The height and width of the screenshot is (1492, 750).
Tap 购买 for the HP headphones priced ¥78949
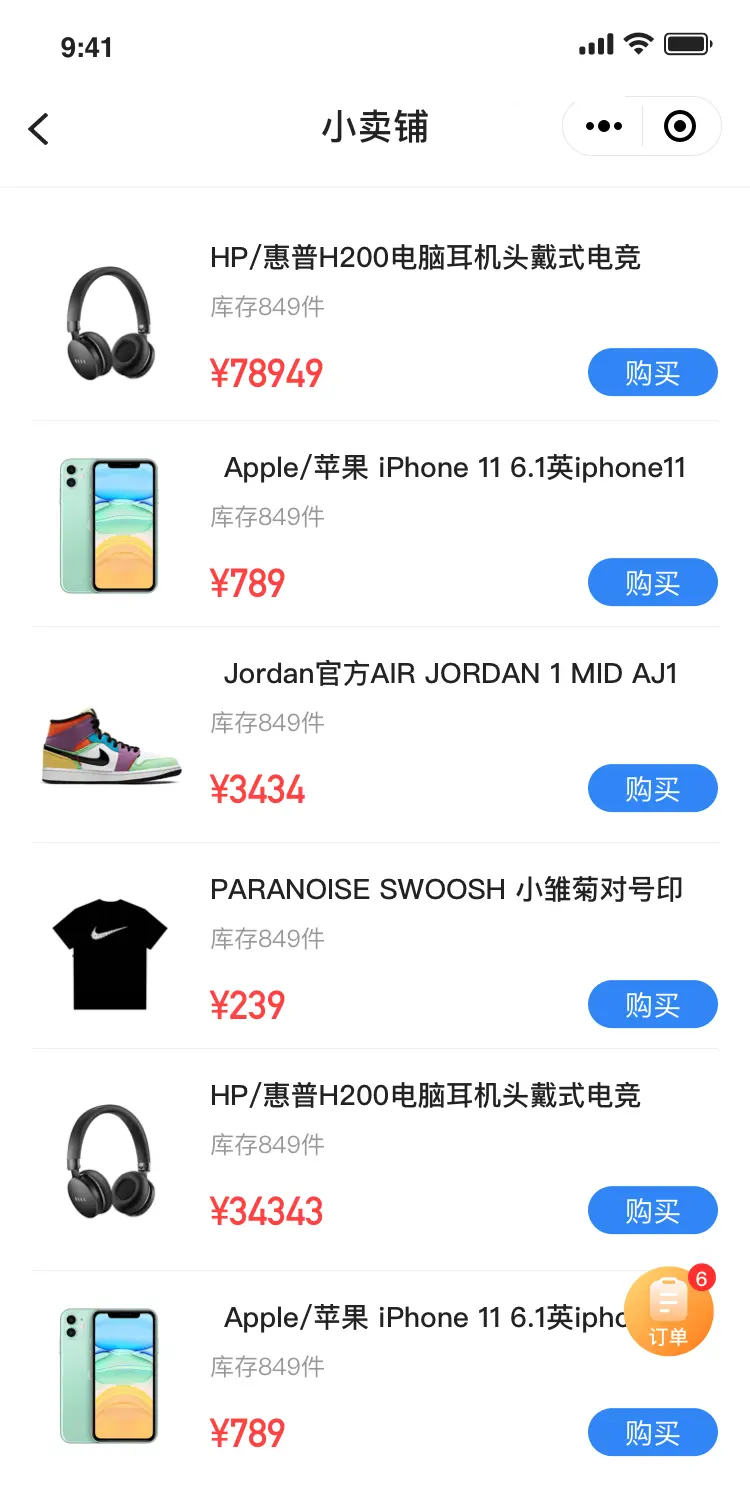coord(652,373)
